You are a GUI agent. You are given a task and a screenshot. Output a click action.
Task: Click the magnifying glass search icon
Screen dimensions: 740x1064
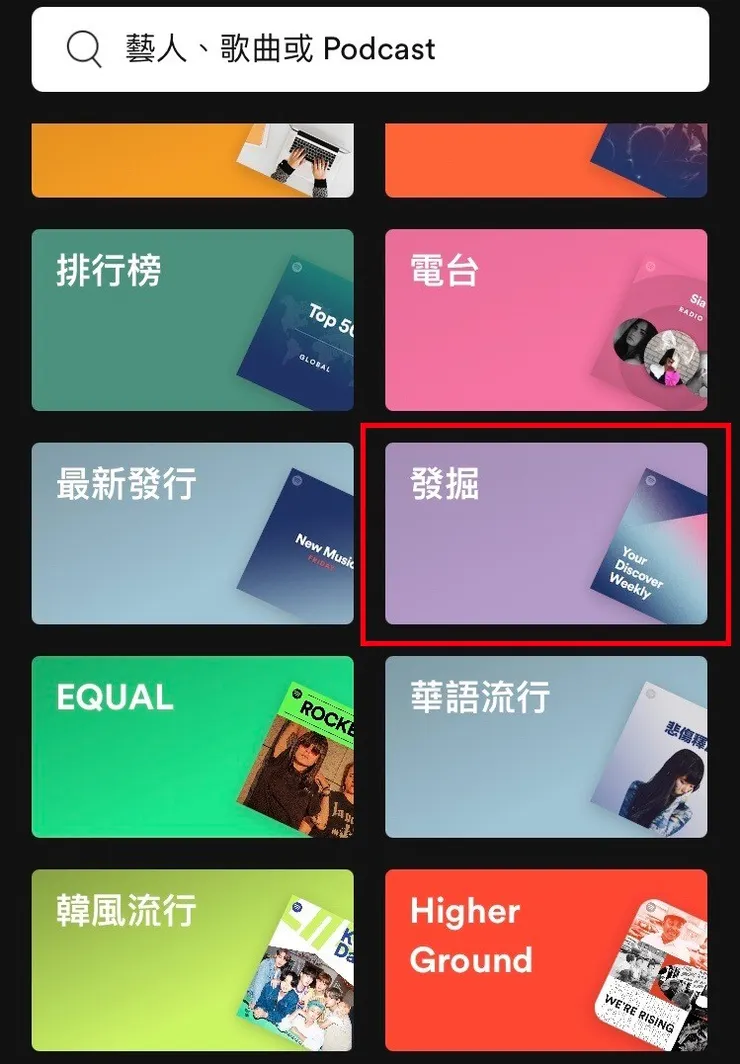[83, 47]
